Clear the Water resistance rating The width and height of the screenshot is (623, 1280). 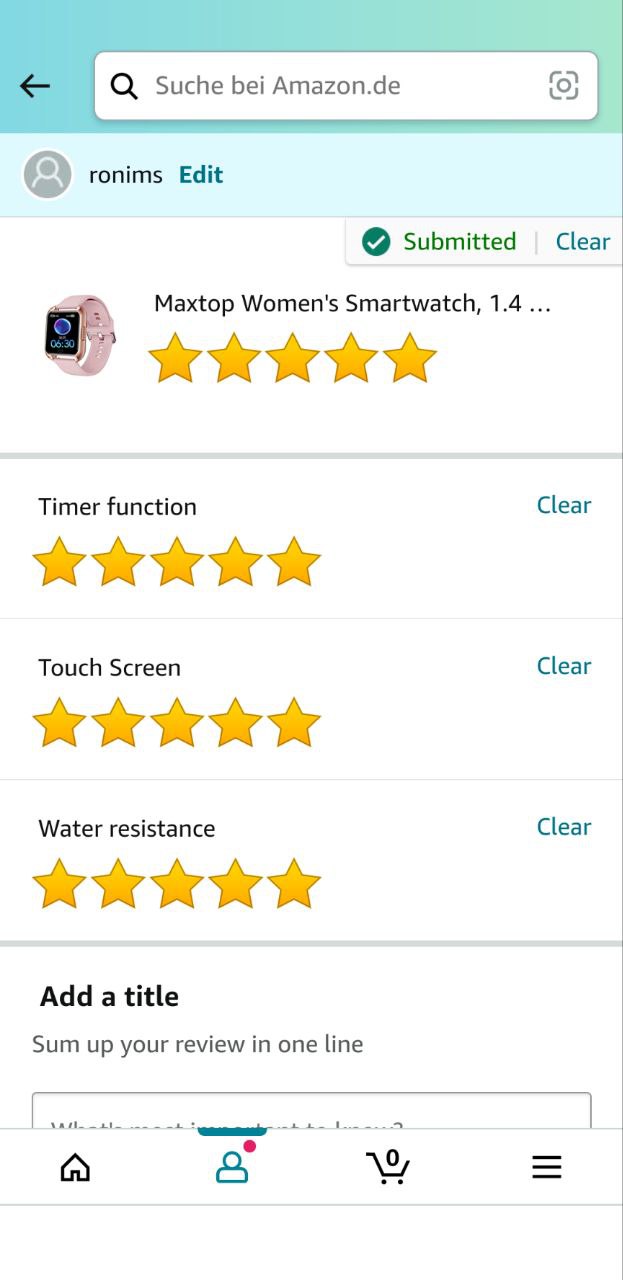563,827
